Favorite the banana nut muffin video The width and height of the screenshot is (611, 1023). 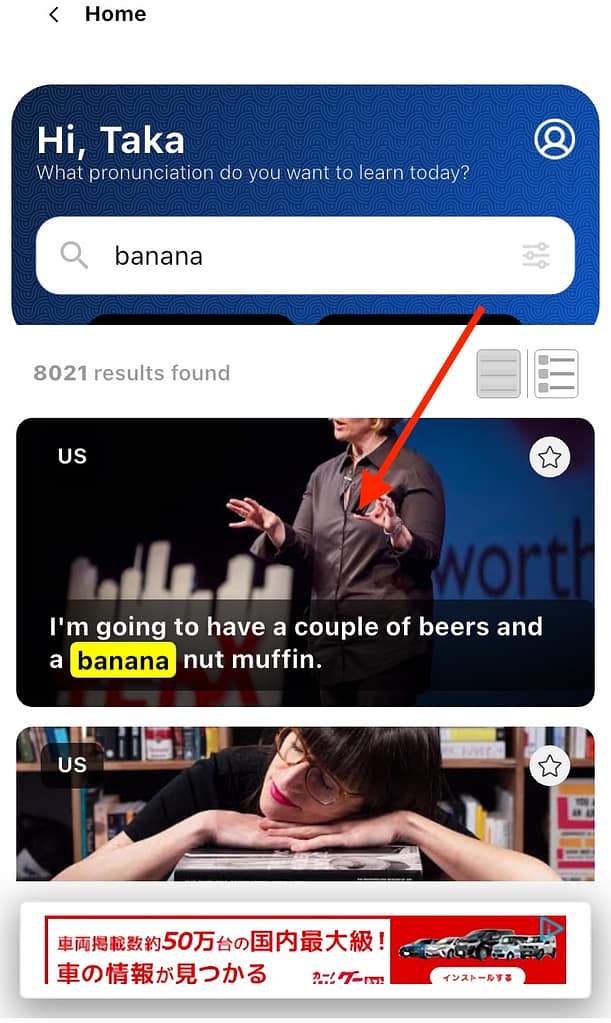pos(549,458)
